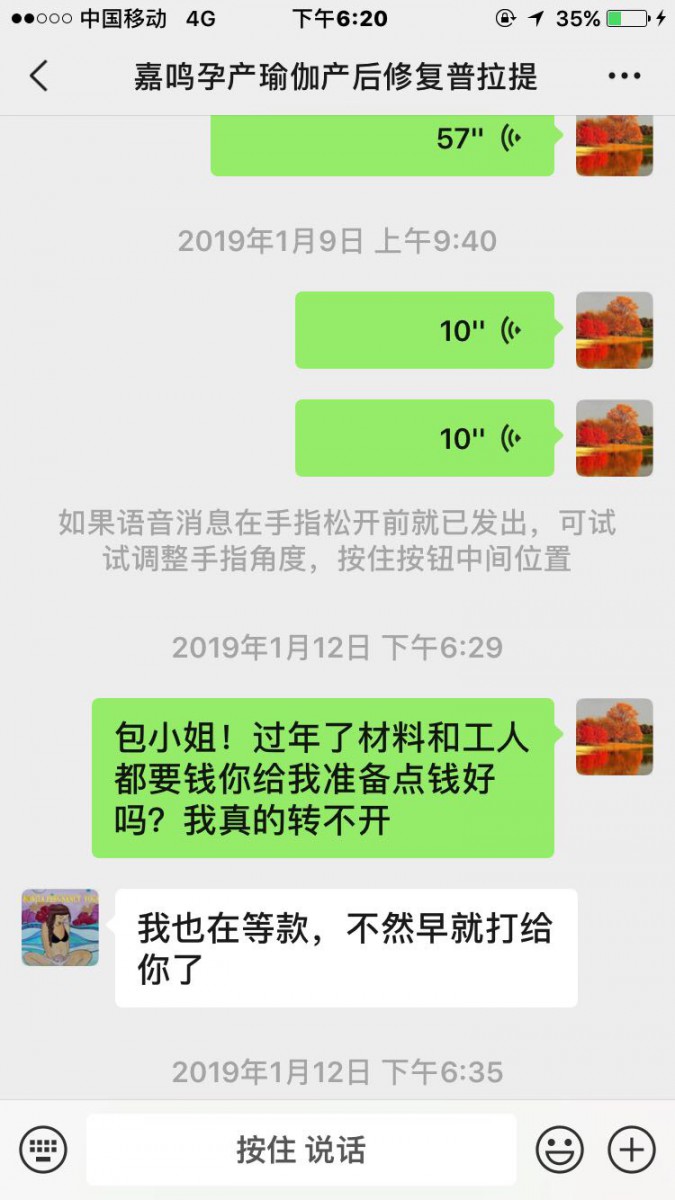Open the plus attachment menu

[631, 1149]
